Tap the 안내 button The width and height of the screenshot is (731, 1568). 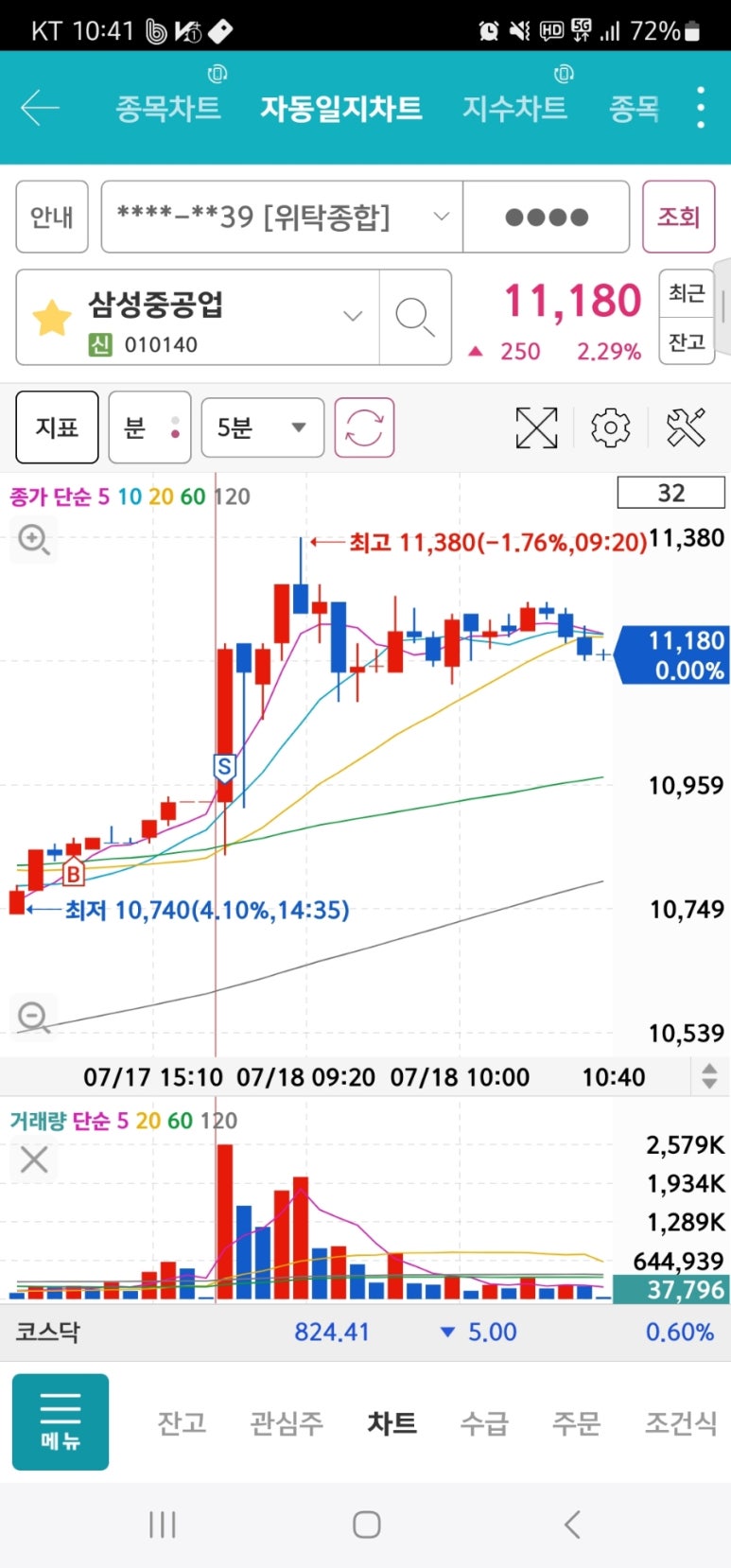click(52, 217)
